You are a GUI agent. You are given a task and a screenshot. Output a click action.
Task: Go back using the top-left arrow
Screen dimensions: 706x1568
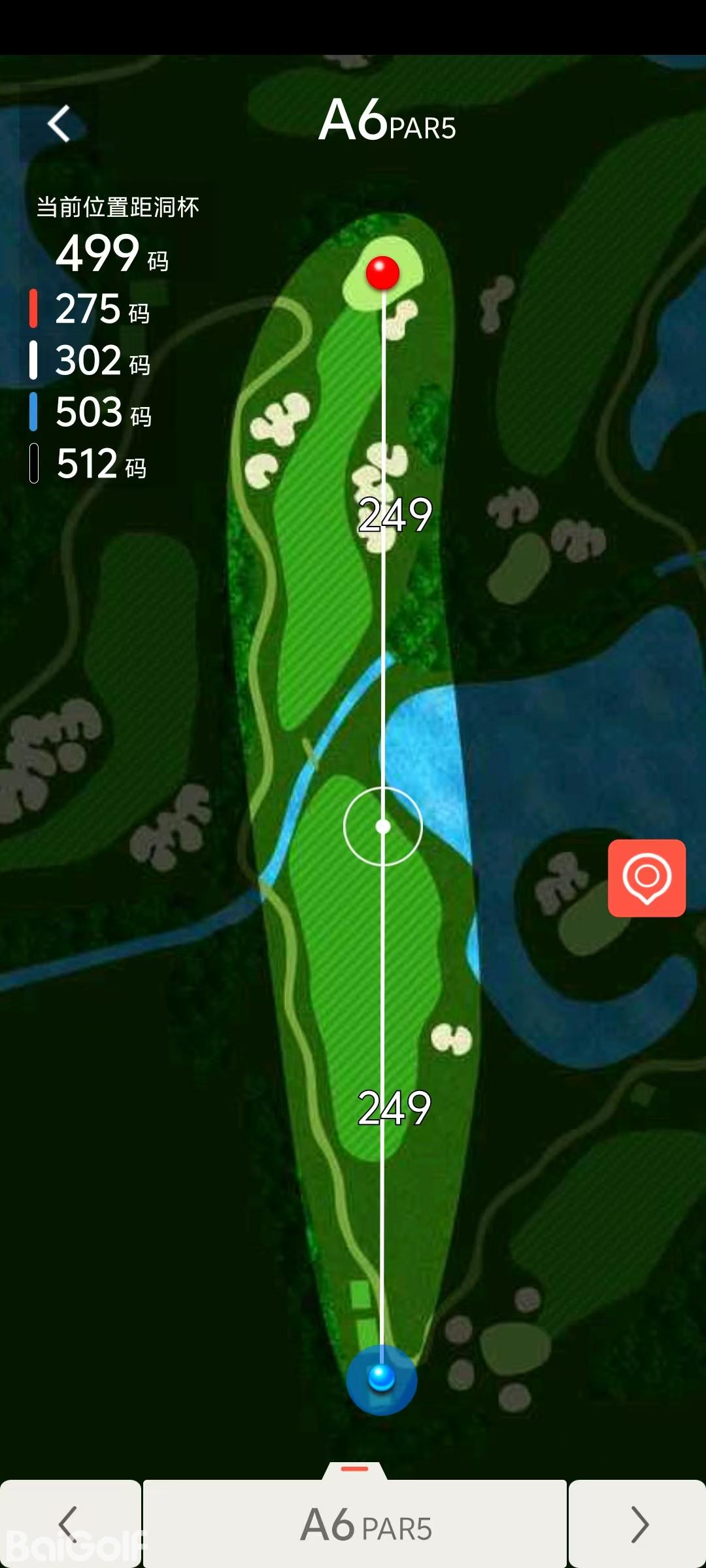(x=59, y=123)
